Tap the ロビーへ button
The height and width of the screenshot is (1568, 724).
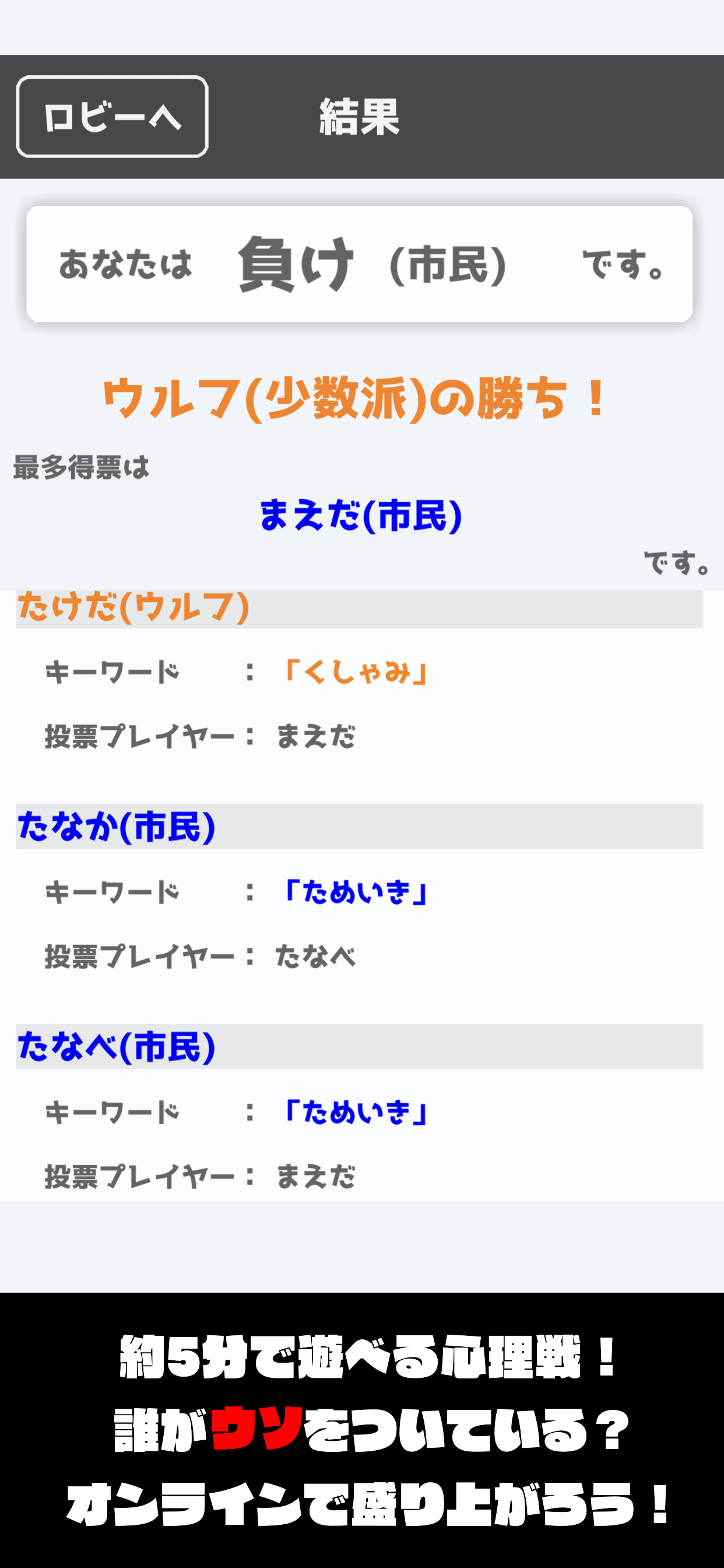pos(113,116)
